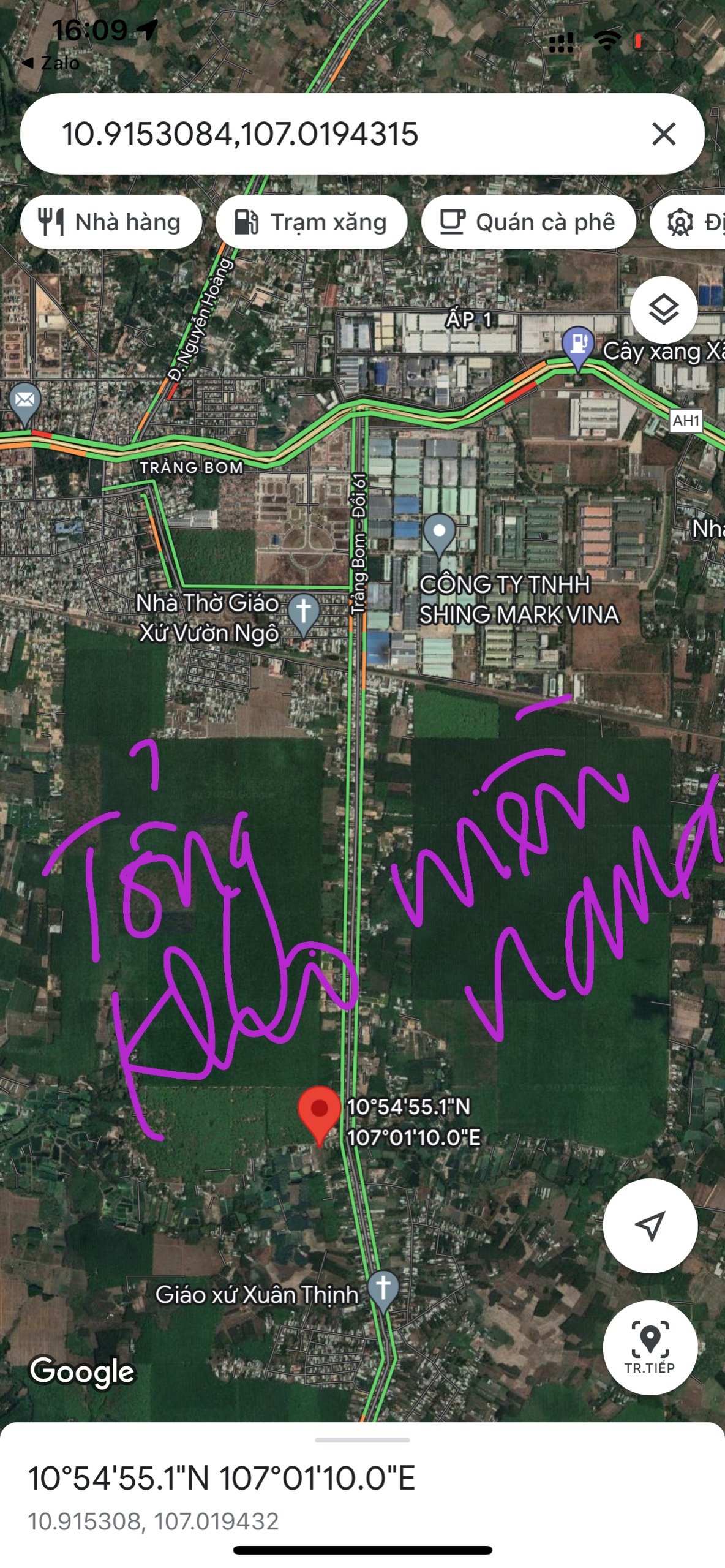
Task: Clear the search with the X button
Action: tap(664, 134)
